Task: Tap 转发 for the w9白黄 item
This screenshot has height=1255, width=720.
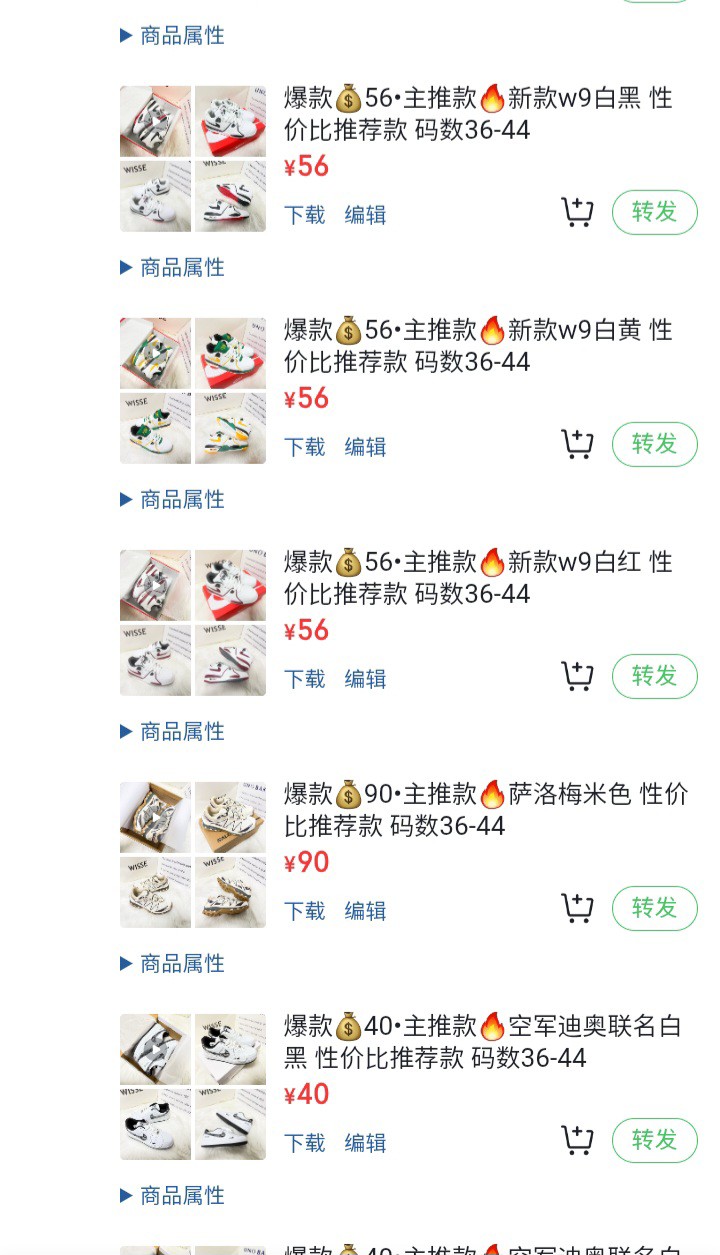Action: pos(654,444)
